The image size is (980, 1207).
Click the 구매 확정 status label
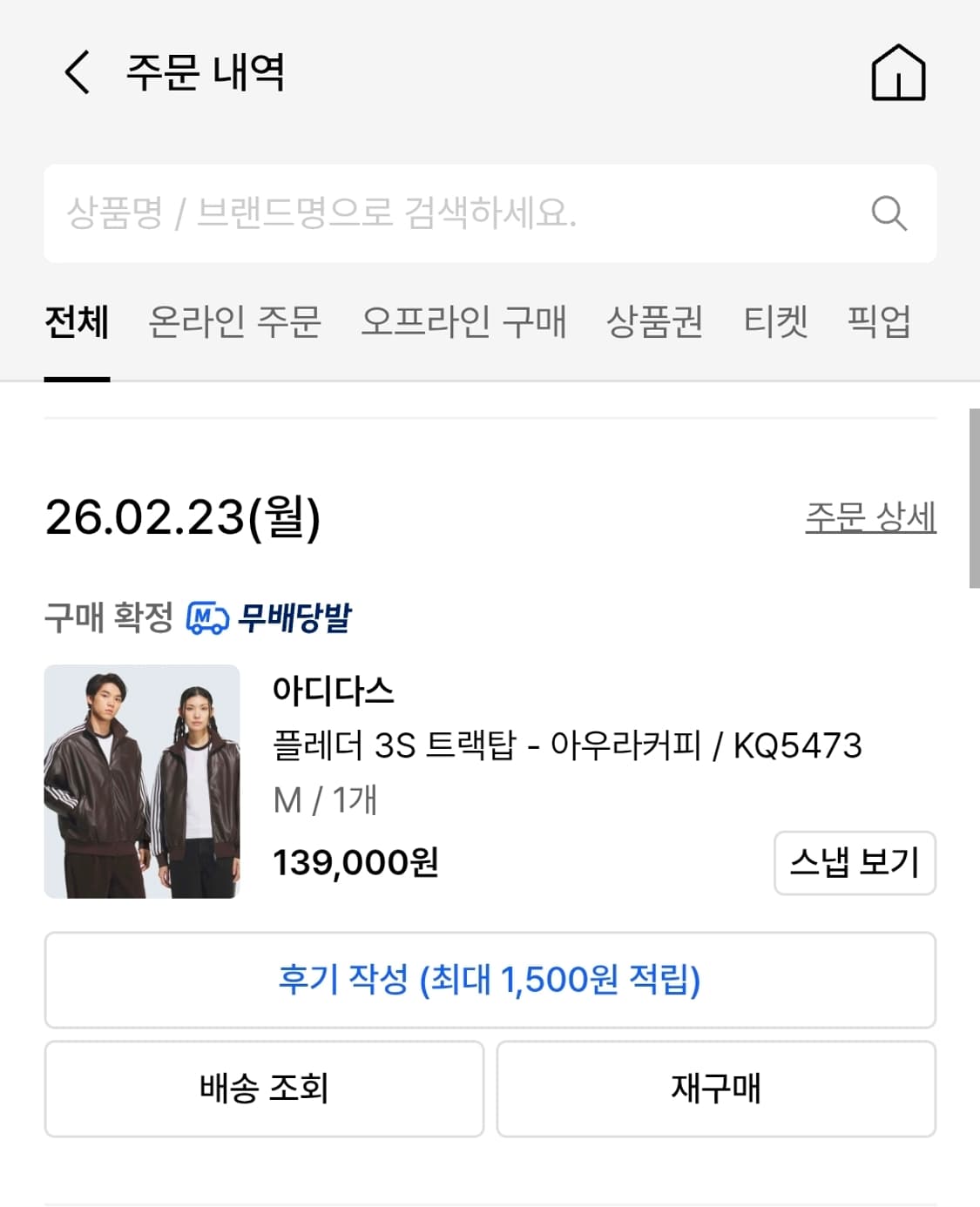[x=108, y=617]
